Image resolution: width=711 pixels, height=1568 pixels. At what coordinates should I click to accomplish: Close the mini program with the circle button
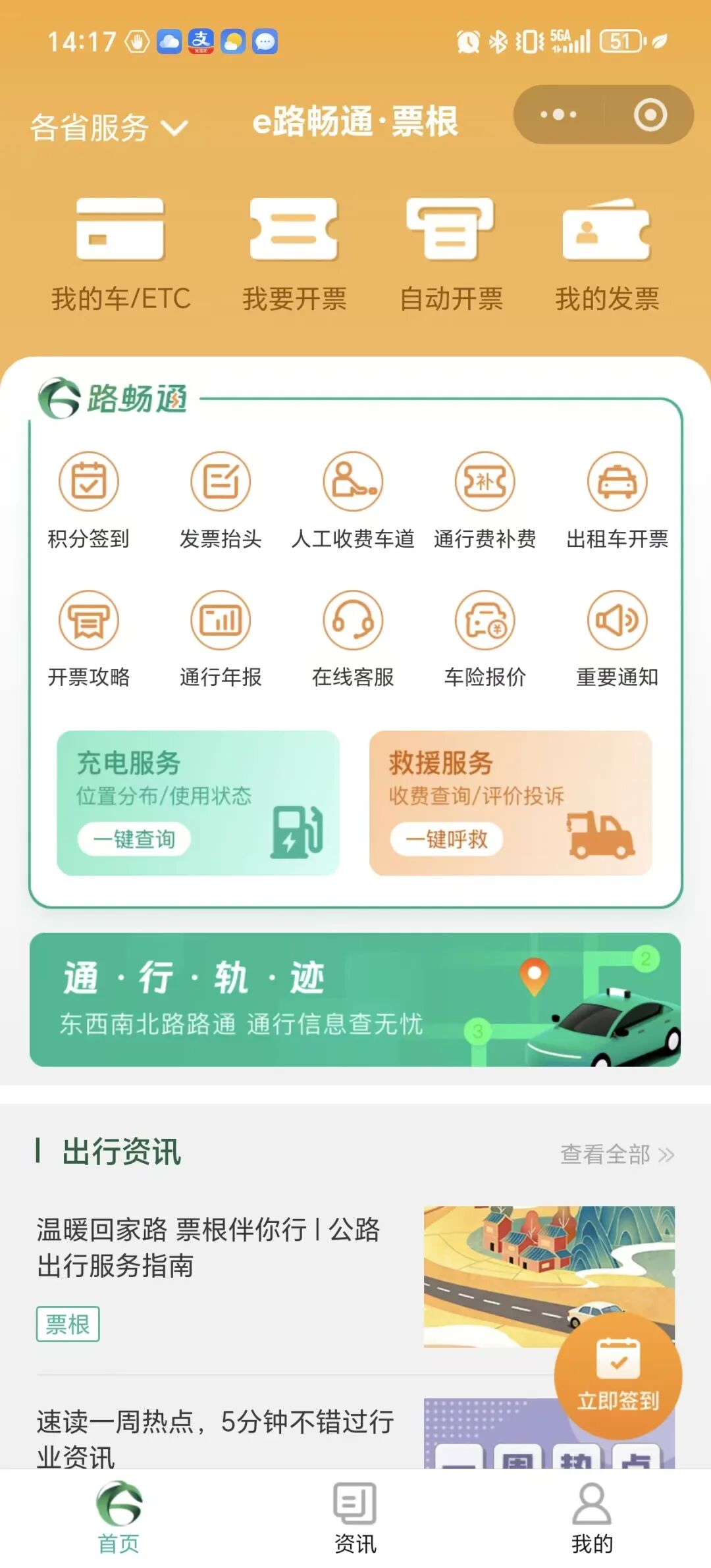650,115
